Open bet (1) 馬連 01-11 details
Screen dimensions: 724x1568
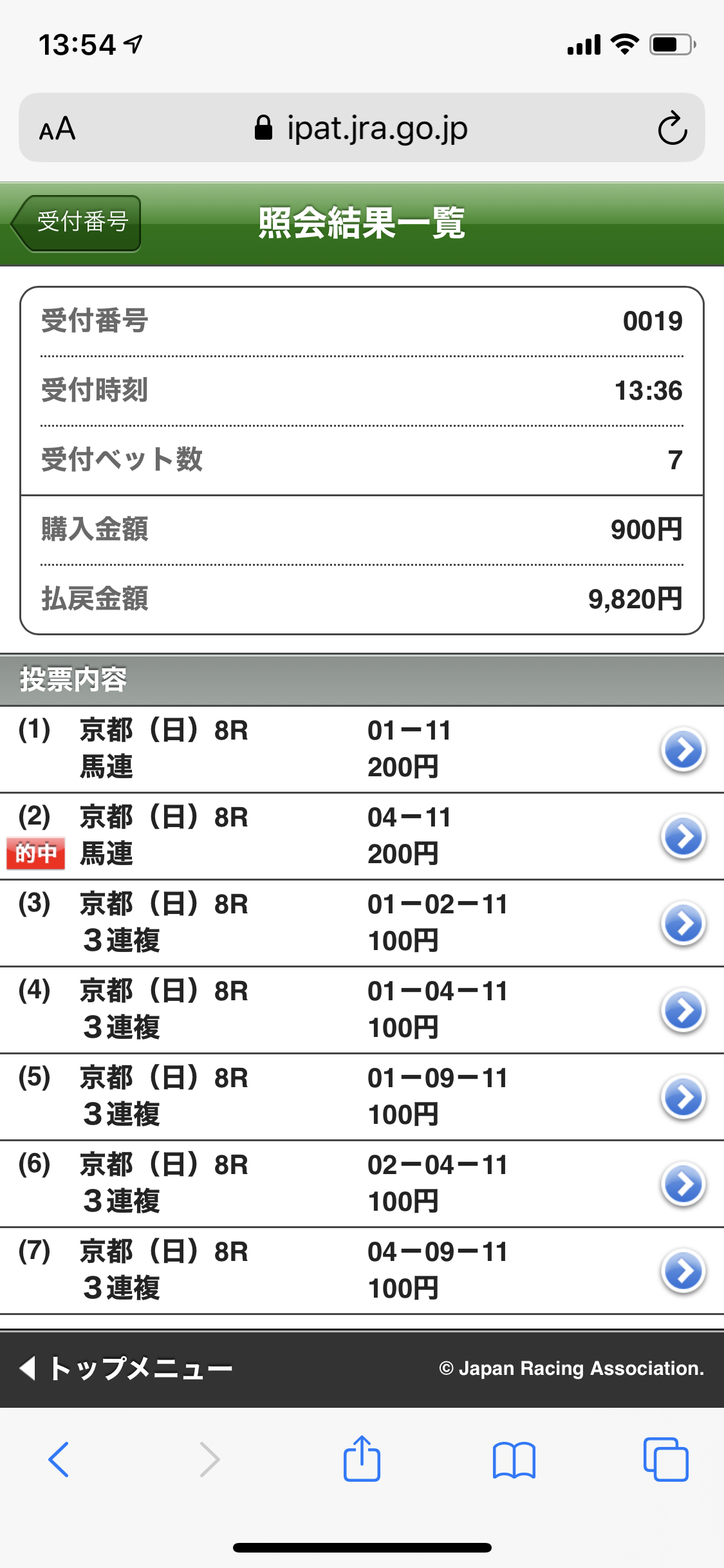pyautogui.click(x=683, y=749)
